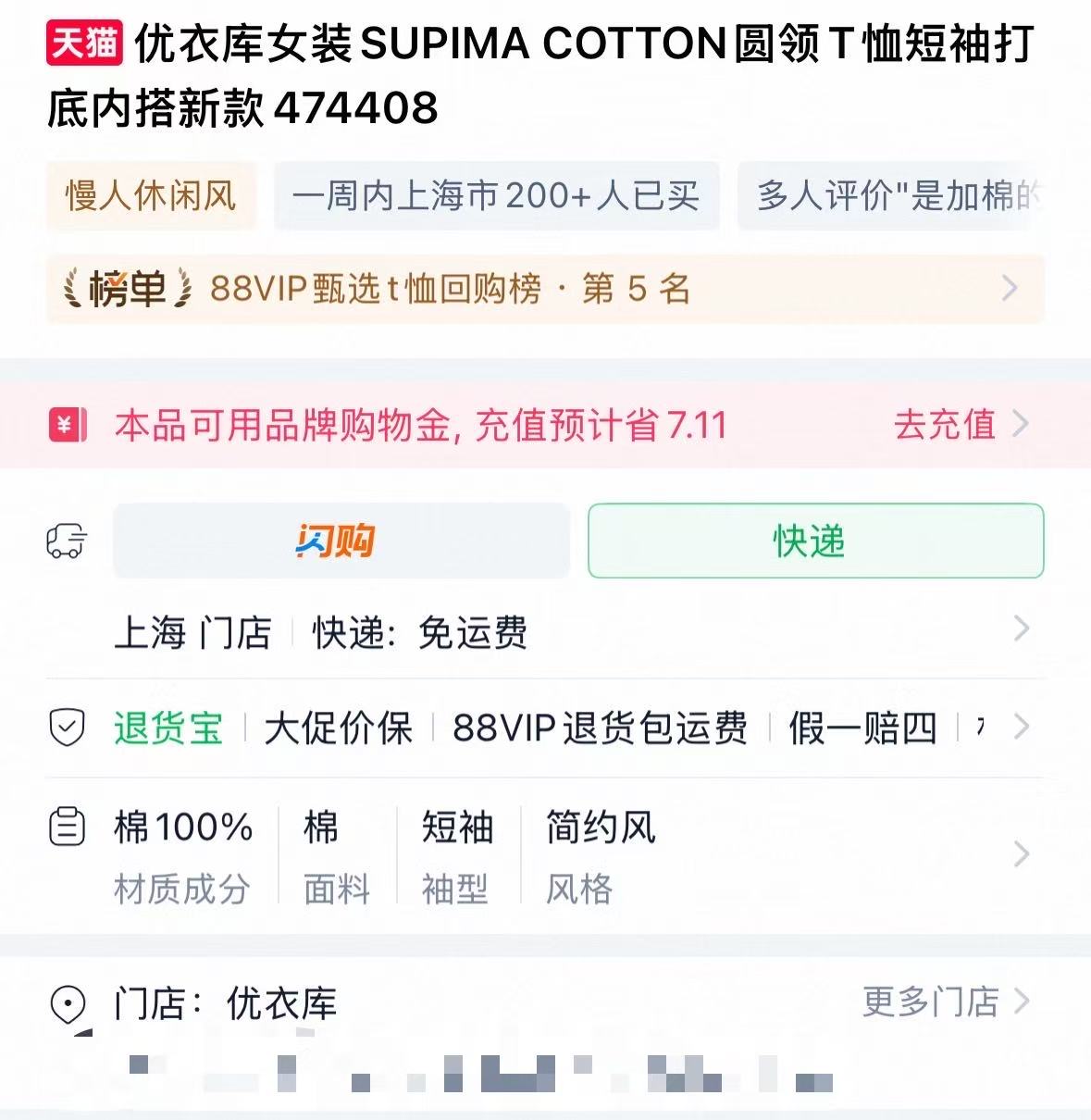Select the 快递 delivery option
This screenshot has width=1091, height=1120.
click(x=815, y=541)
